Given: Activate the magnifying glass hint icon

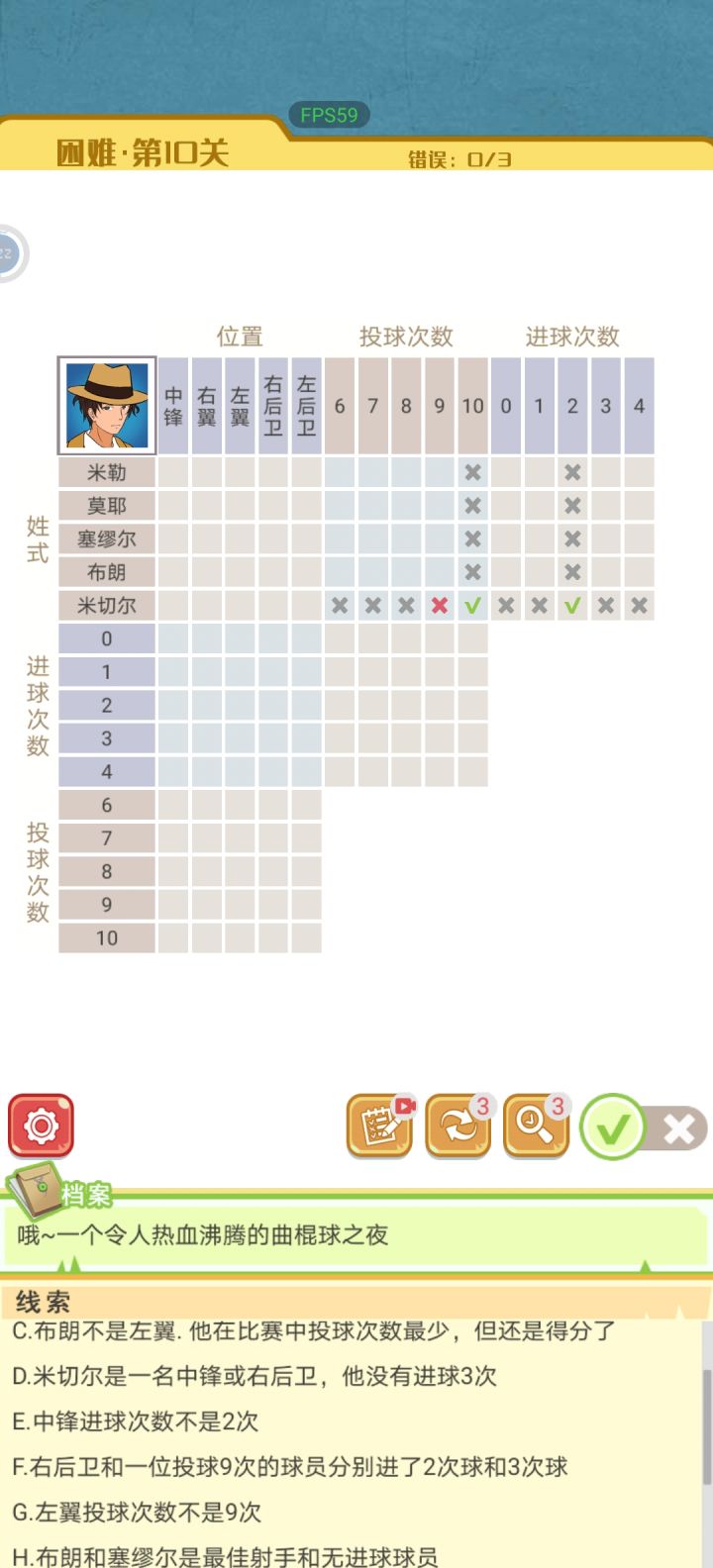Looking at the screenshot, I should coord(536,1126).
